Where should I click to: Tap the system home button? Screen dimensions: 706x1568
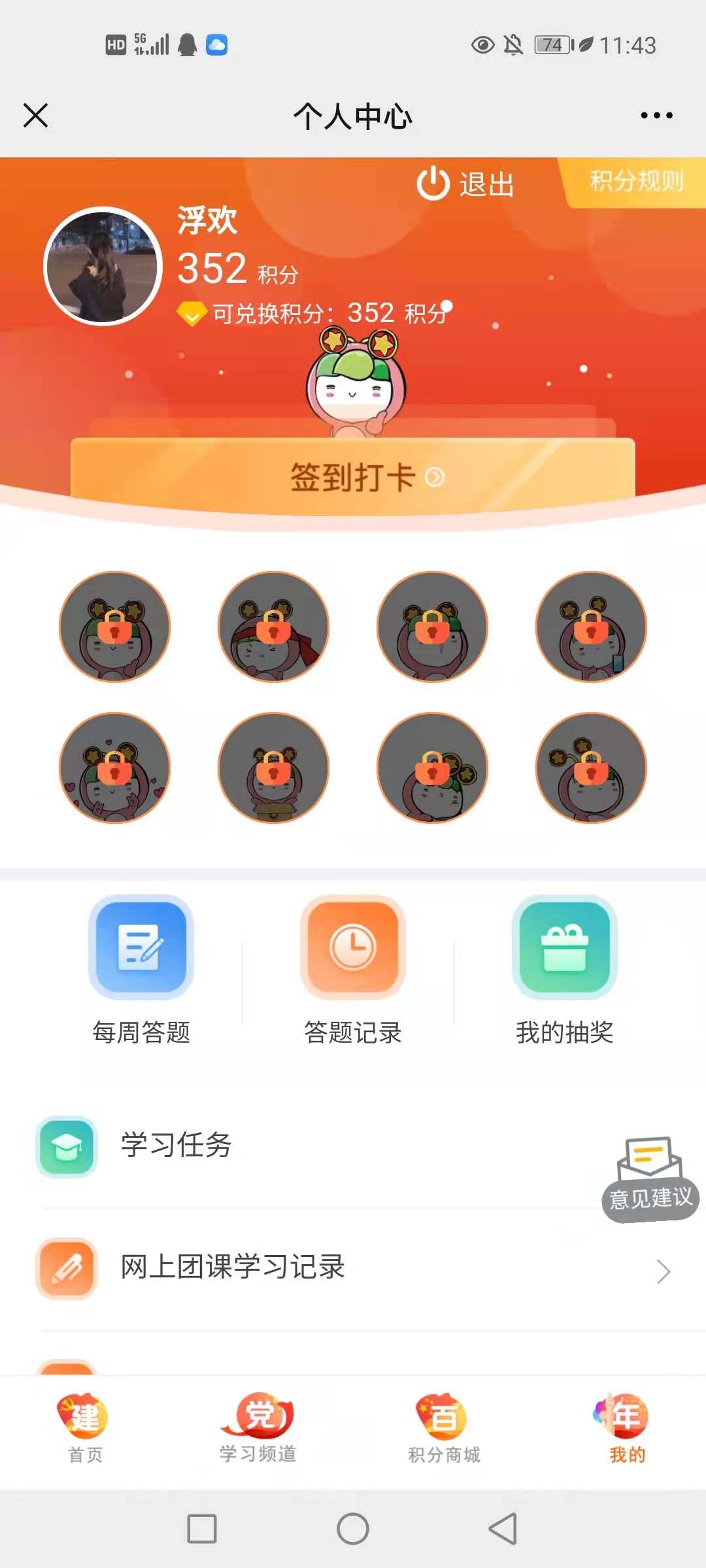(x=353, y=1529)
